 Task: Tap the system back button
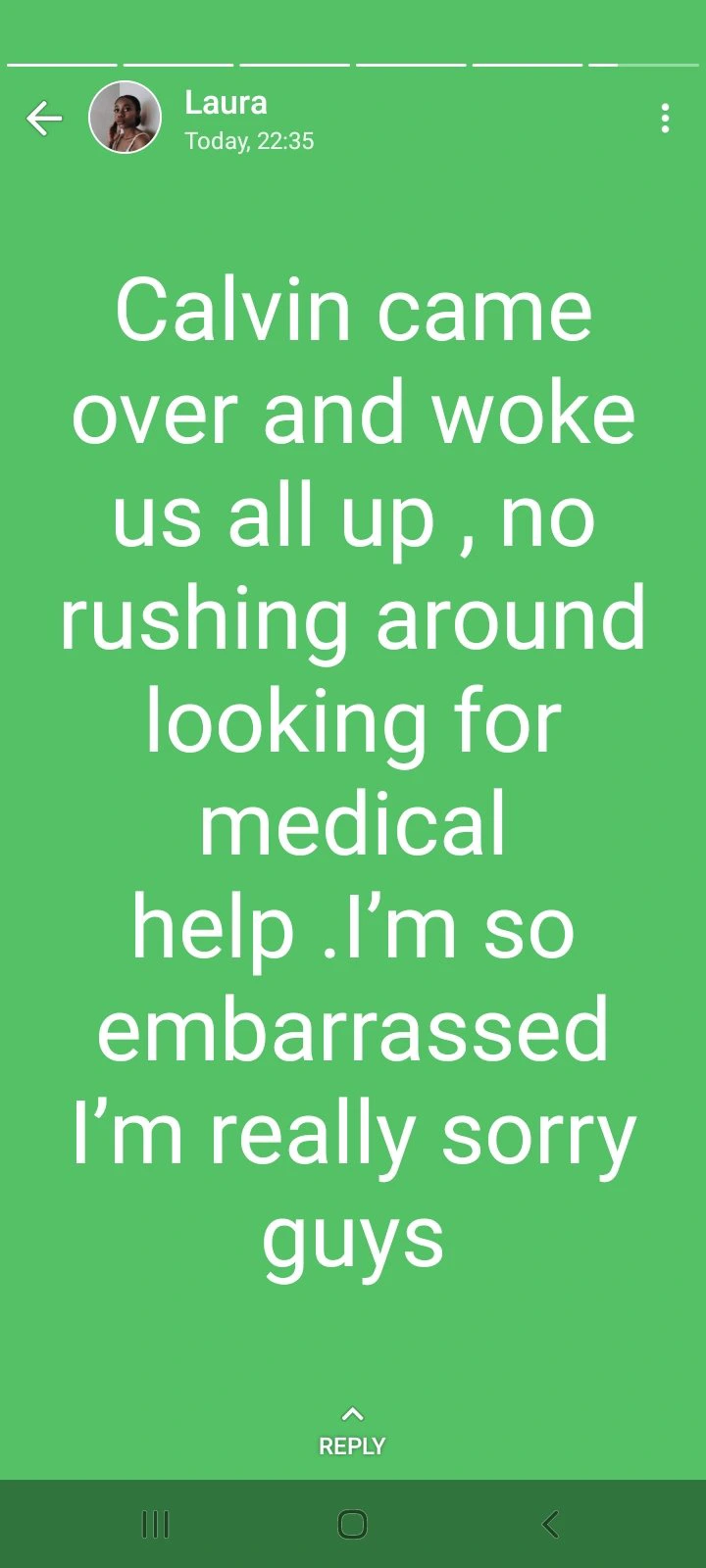pyautogui.click(x=550, y=1524)
